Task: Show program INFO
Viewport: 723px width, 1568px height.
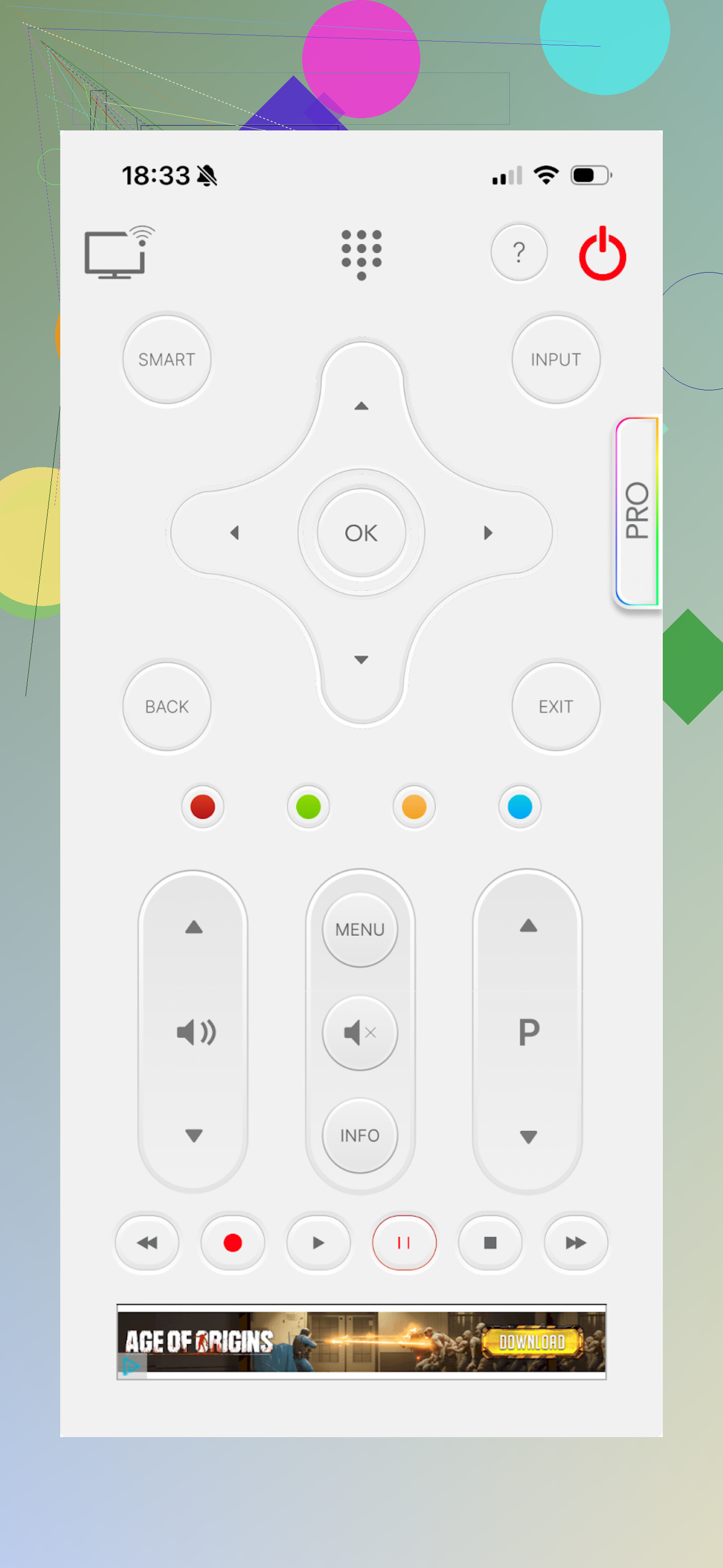Action: point(360,1135)
